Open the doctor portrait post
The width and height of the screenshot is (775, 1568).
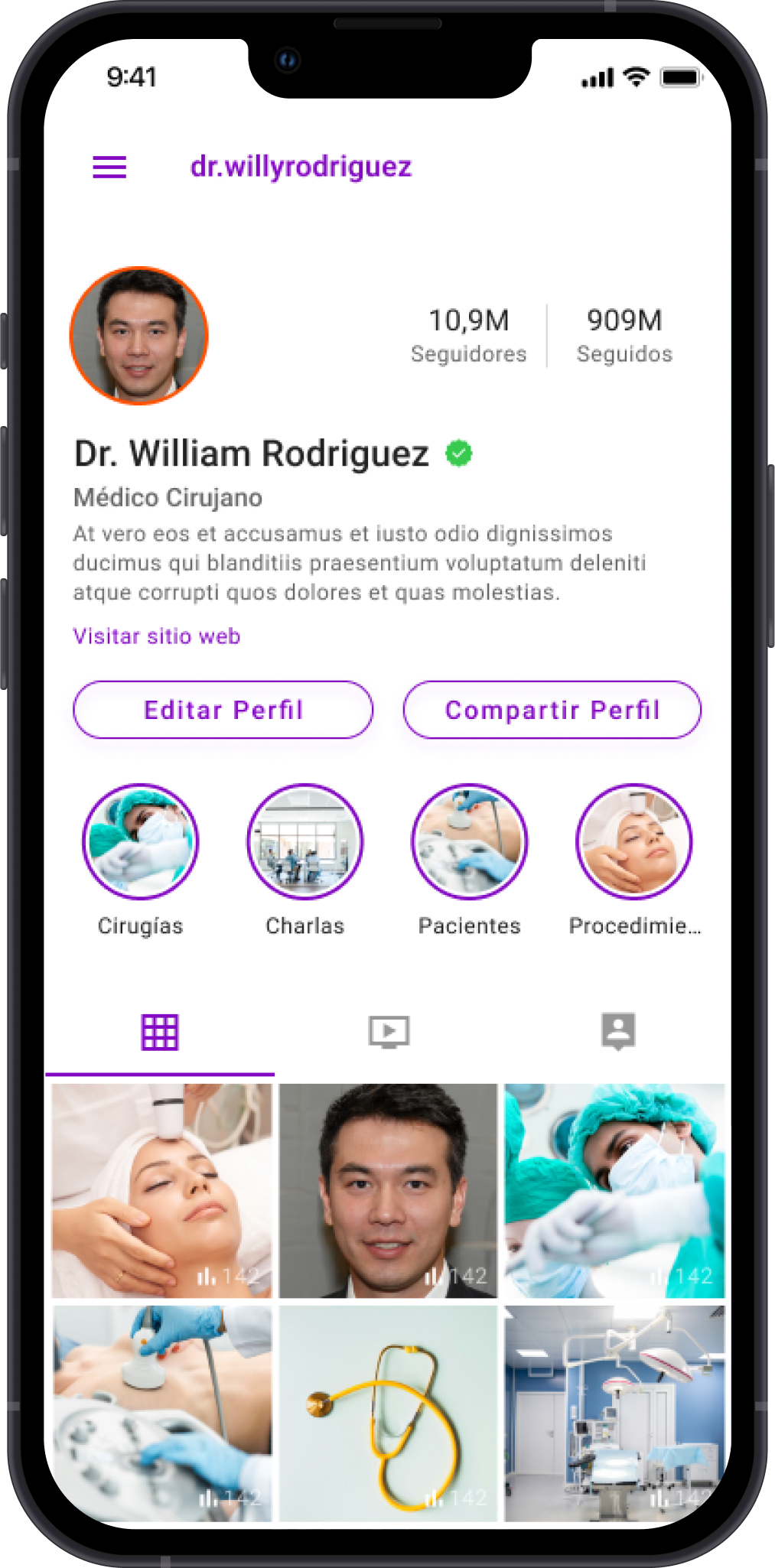pyautogui.click(x=388, y=1190)
